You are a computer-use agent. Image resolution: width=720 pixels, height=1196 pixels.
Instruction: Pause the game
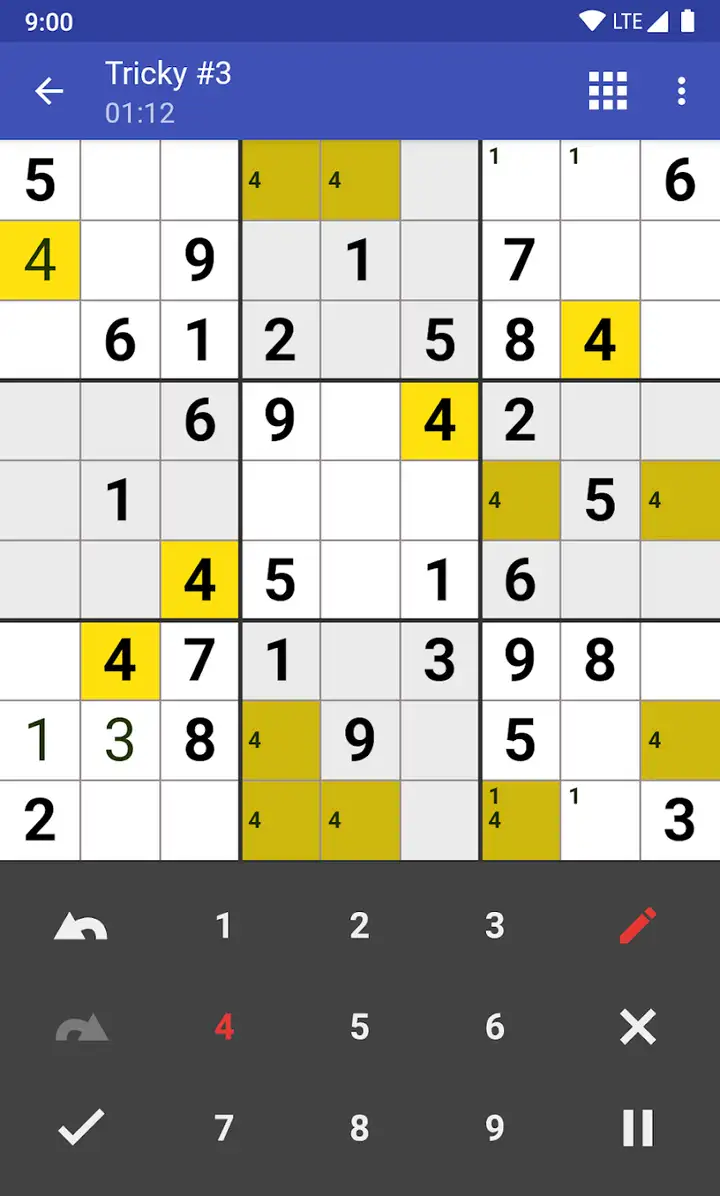pos(638,1127)
